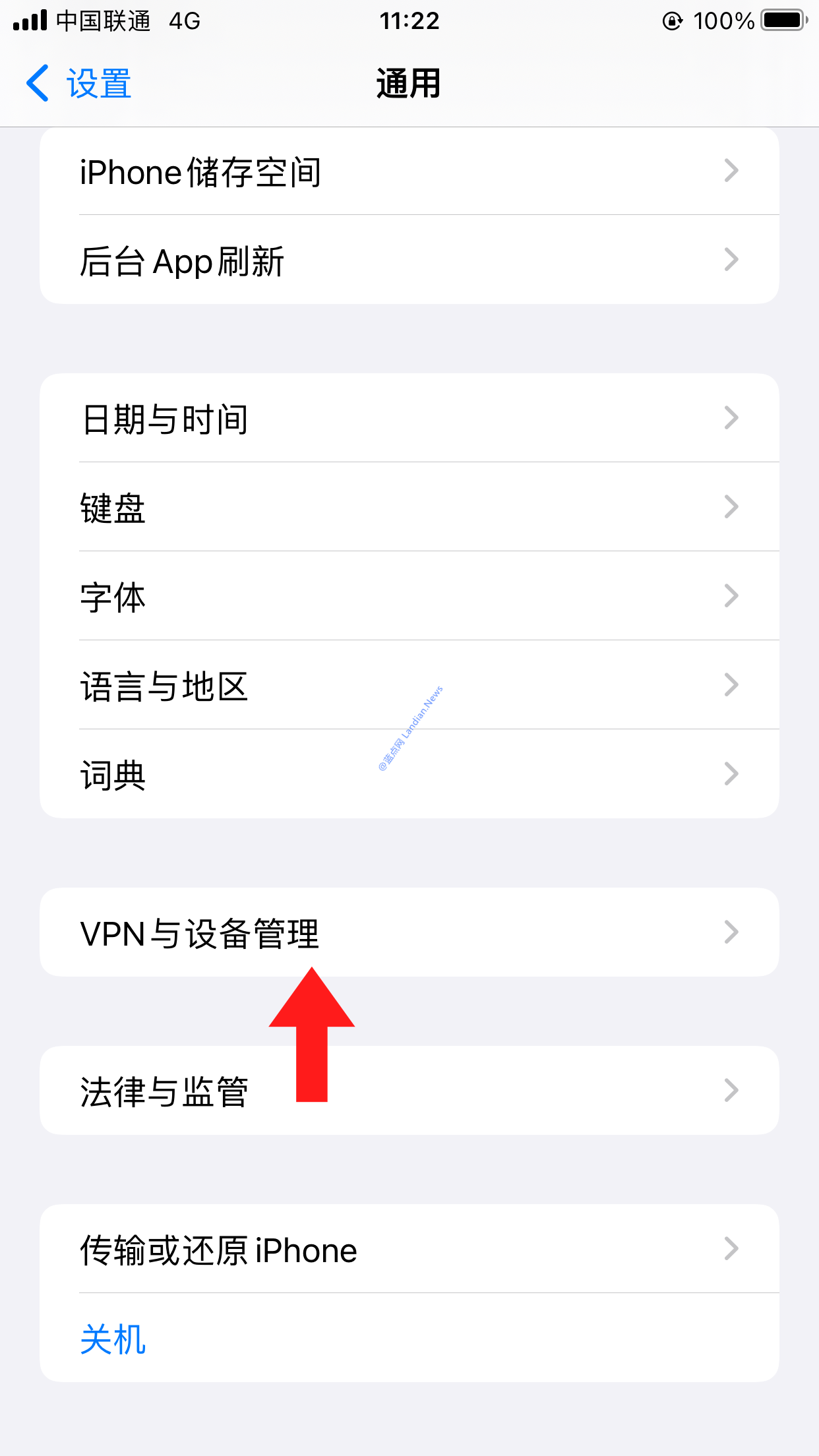Open 语言与地区 settings
This screenshot has width=819, height=1456.
pyautogui.click(x=409, y=686)
